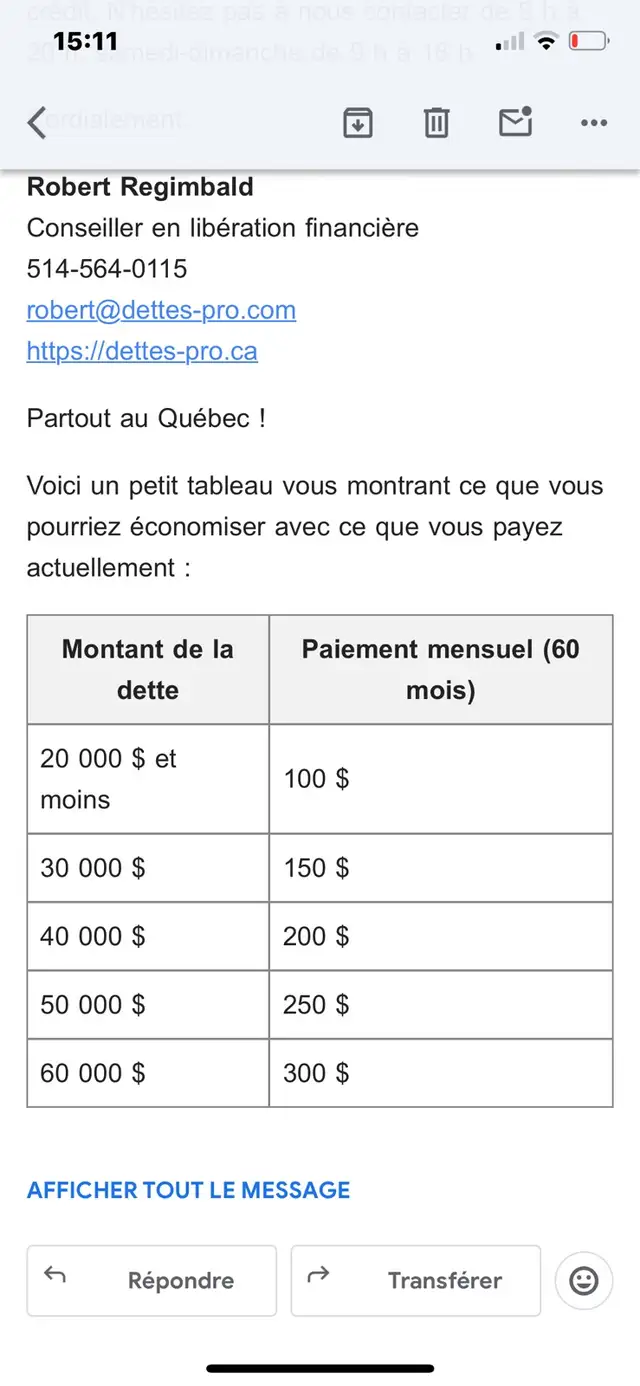Show the full message with AFFICHER TOUT LE MESSAGE
The image size is (640, 1386).
point(188,1190)
